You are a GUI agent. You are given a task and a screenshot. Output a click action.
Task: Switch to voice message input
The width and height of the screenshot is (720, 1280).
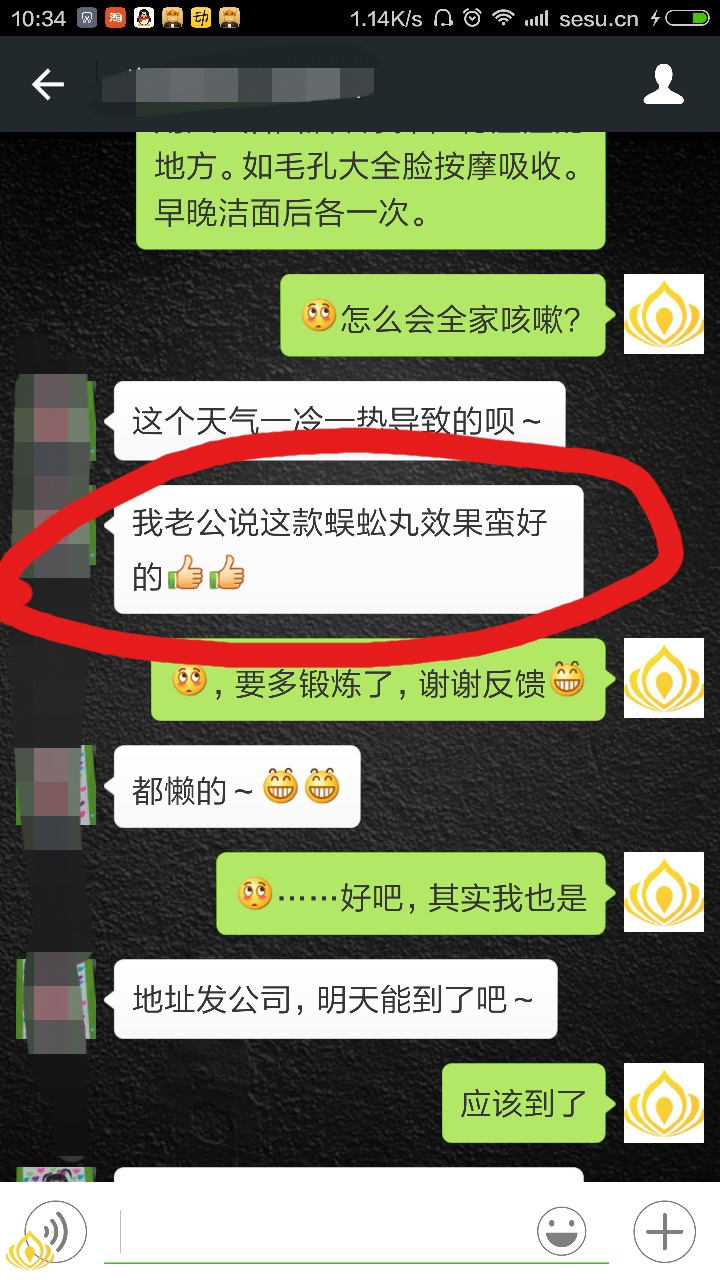click(x=55, y=1232)
